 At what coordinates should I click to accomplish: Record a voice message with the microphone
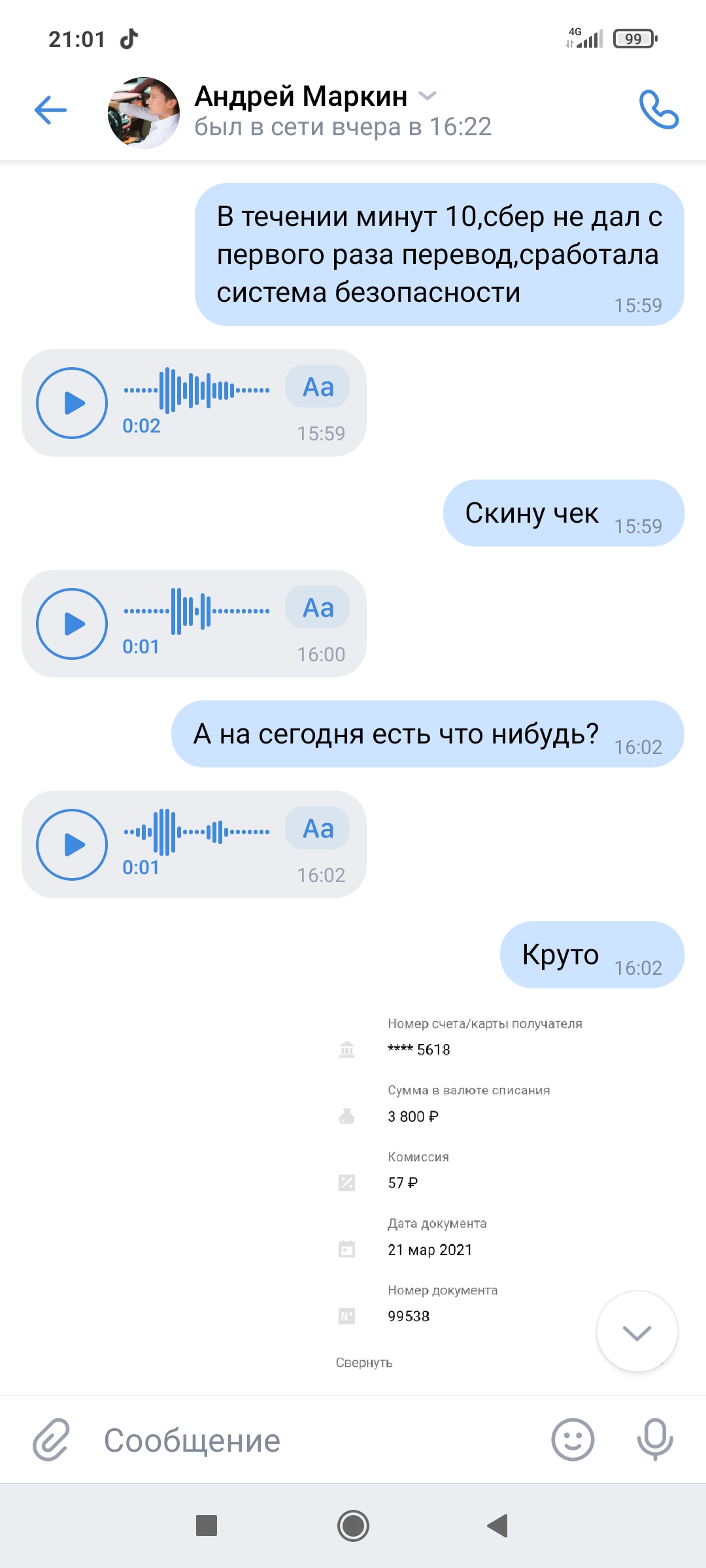655,1439
